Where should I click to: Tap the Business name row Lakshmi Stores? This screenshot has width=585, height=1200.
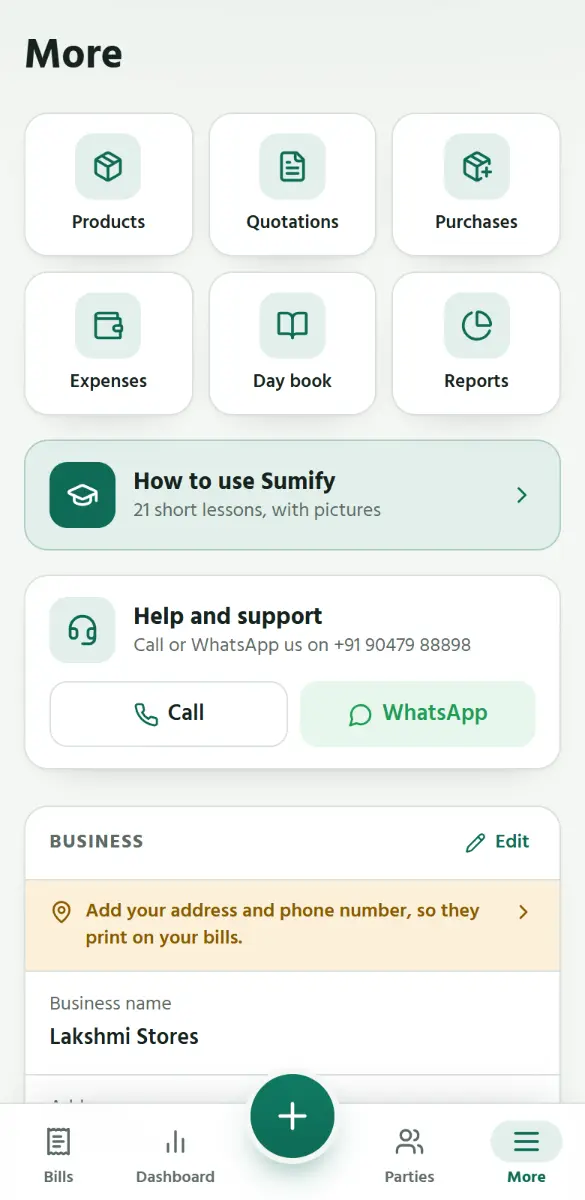(x=292, y=1023)
